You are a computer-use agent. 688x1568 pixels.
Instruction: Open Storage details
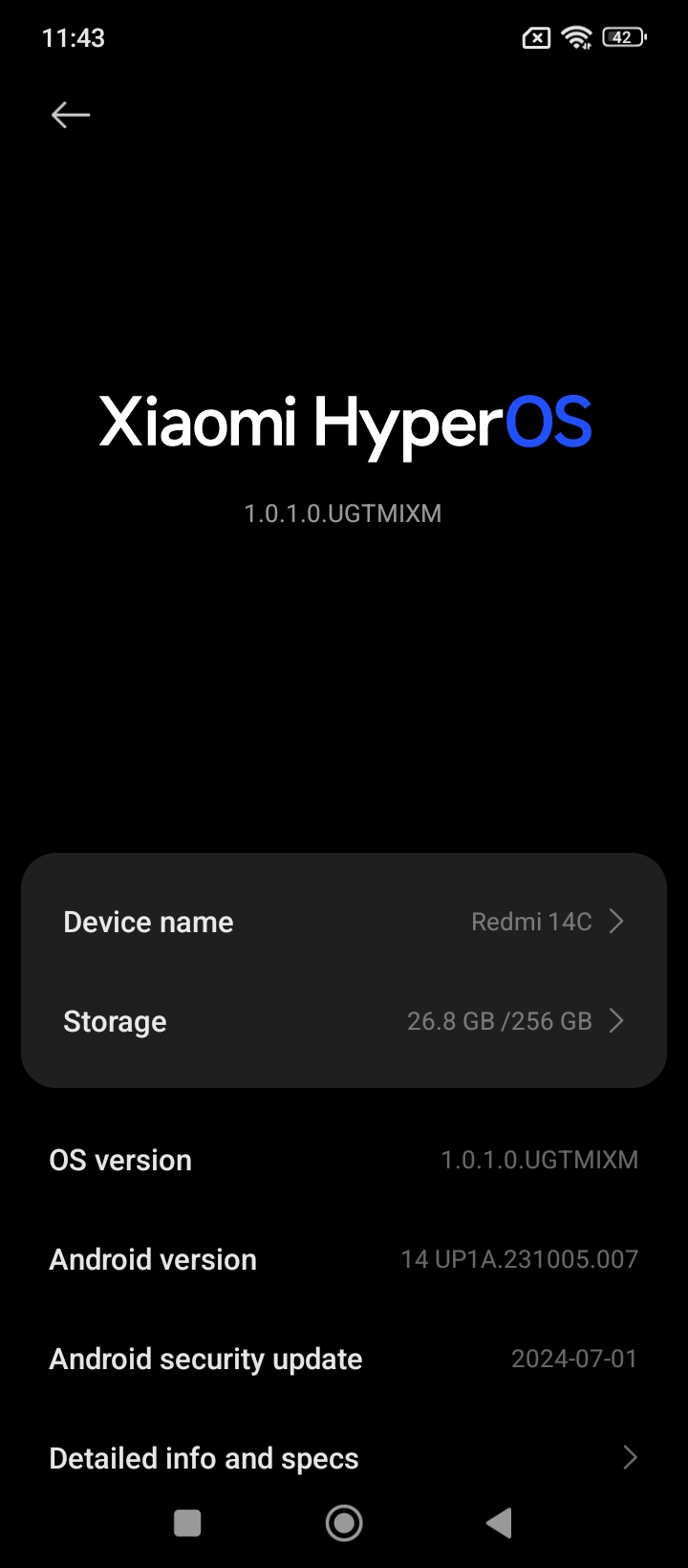coord(343,1021)
